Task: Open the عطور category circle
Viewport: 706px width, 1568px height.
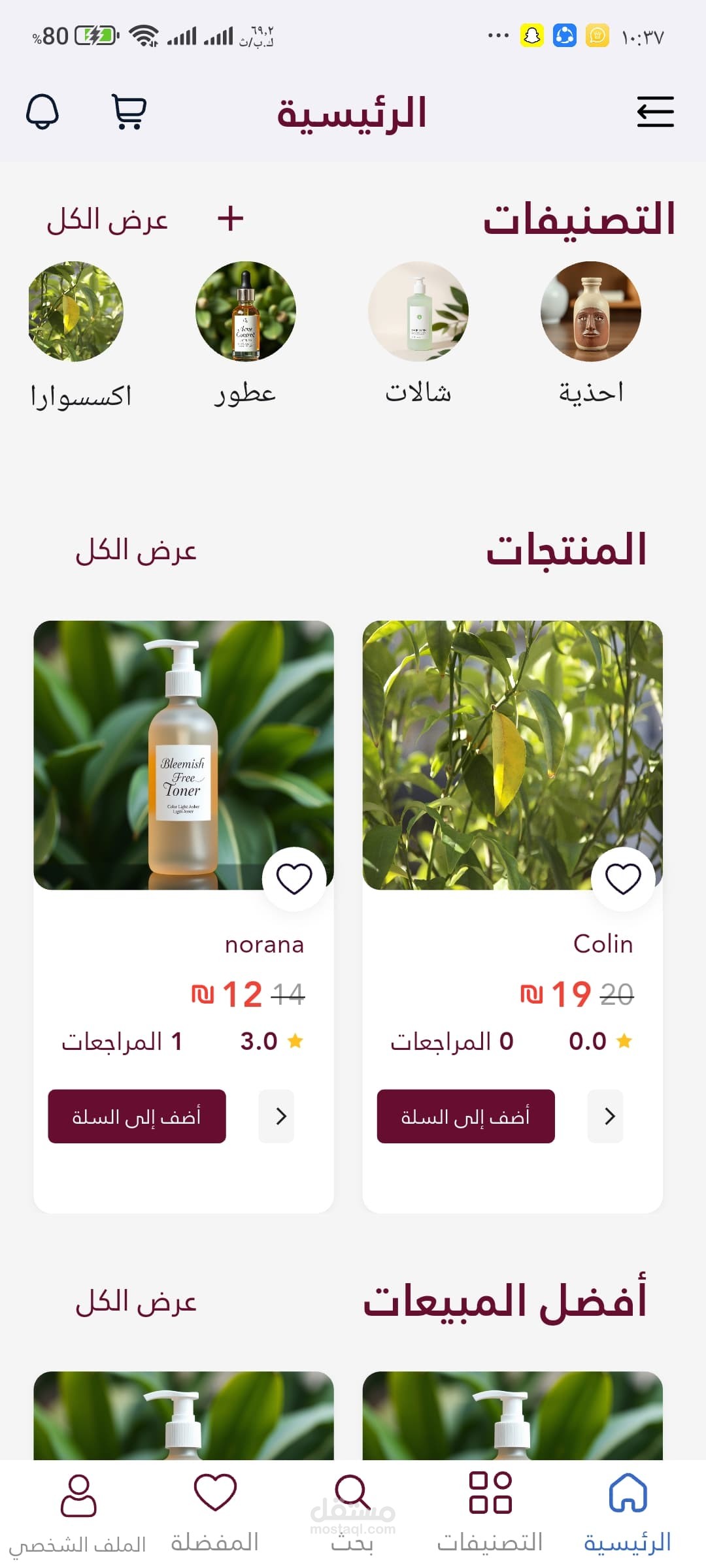Action: [x=244, y=314]
